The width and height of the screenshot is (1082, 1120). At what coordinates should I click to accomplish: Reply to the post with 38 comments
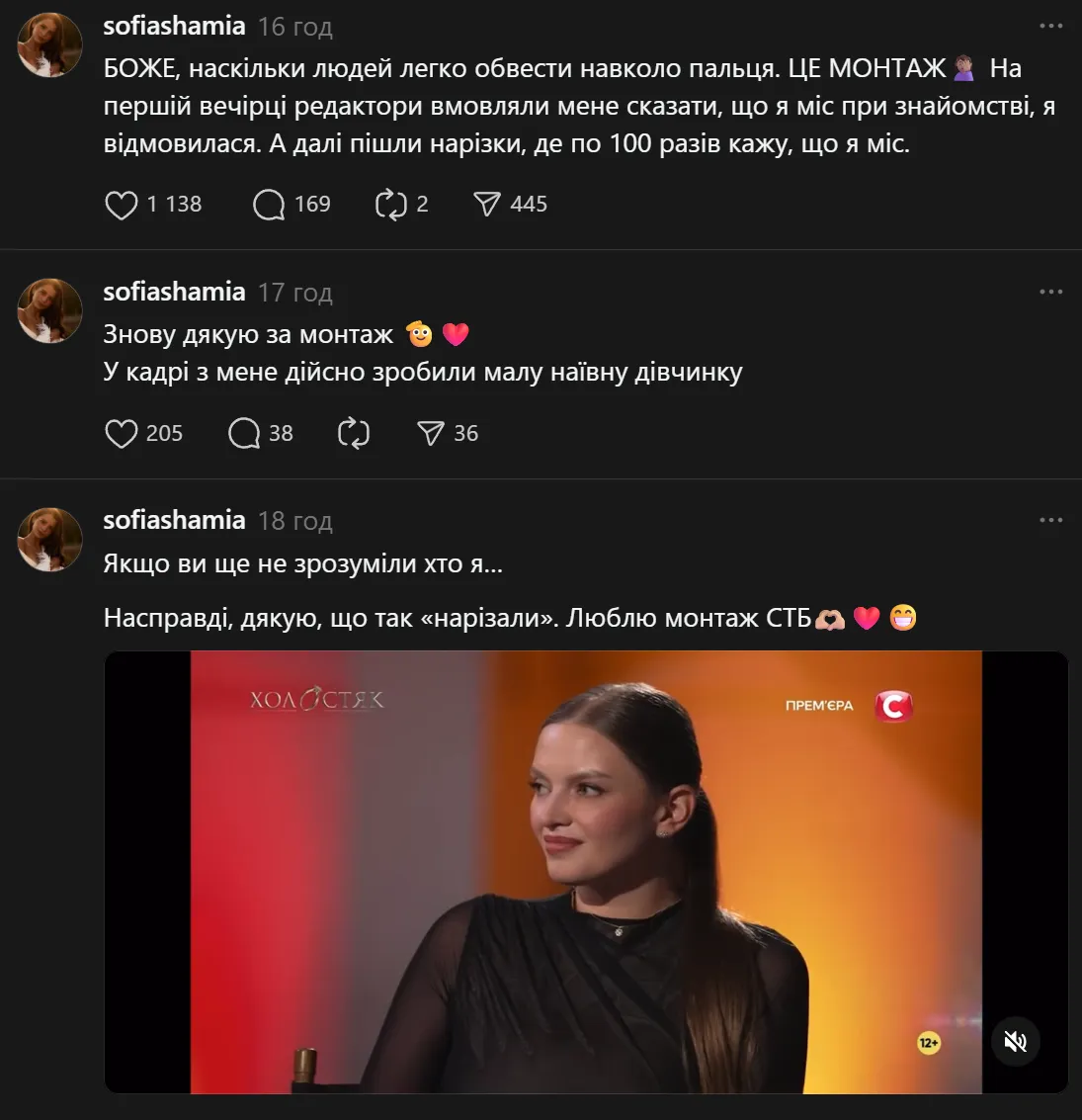244,434
